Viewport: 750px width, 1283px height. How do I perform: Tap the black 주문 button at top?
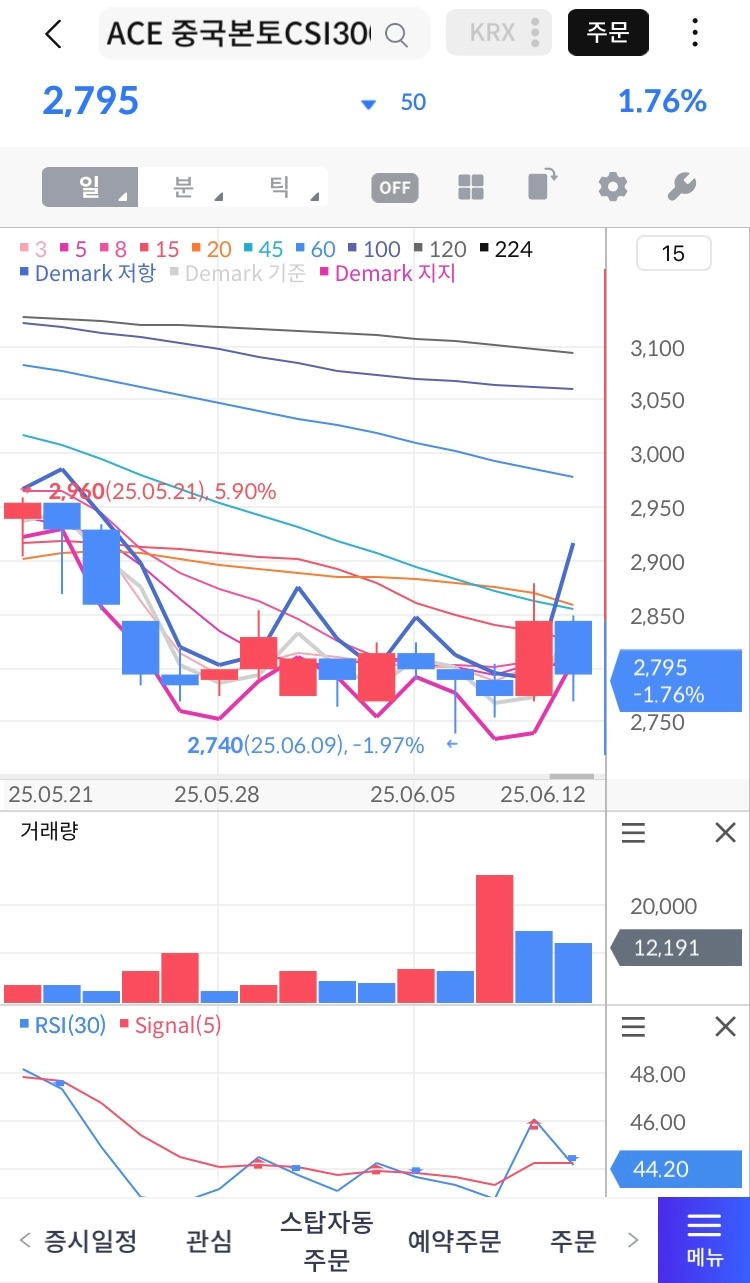[x=608, y=33]
